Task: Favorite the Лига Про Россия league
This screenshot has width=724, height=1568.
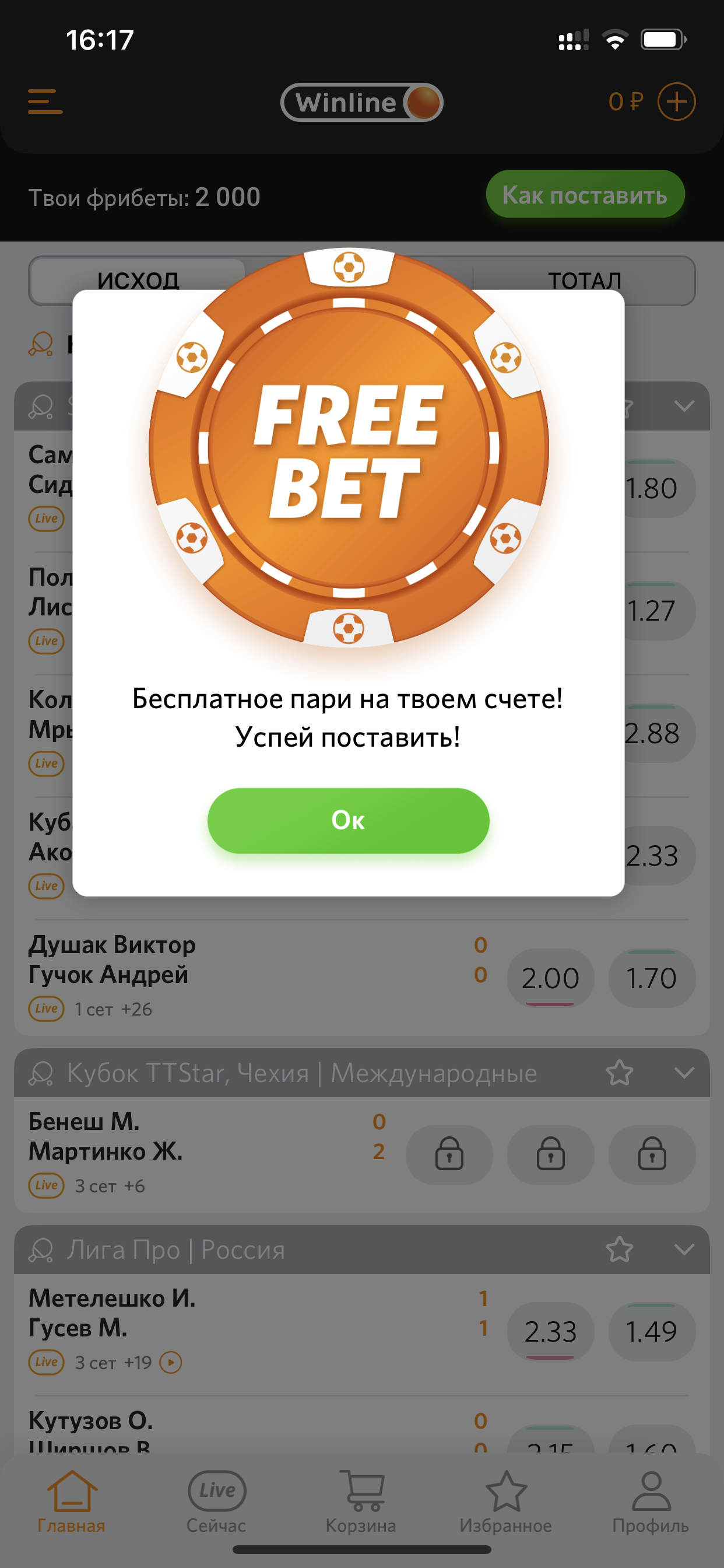Action: point(619,1249)
